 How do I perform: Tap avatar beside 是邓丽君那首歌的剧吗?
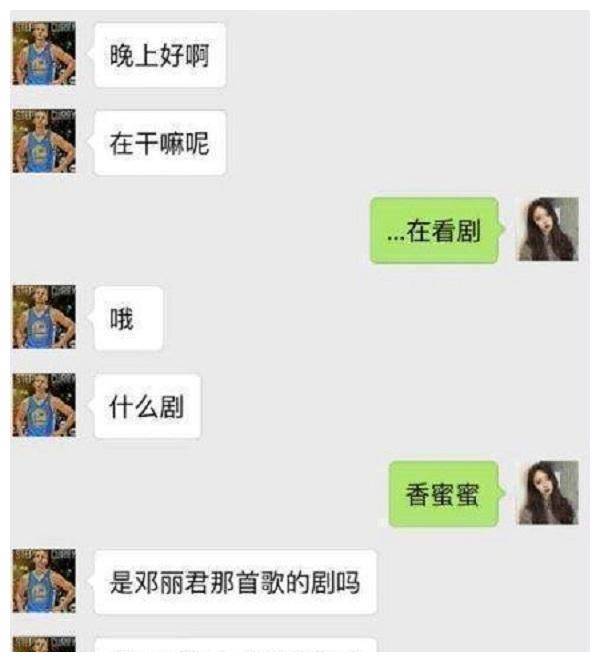pos(44,580)
